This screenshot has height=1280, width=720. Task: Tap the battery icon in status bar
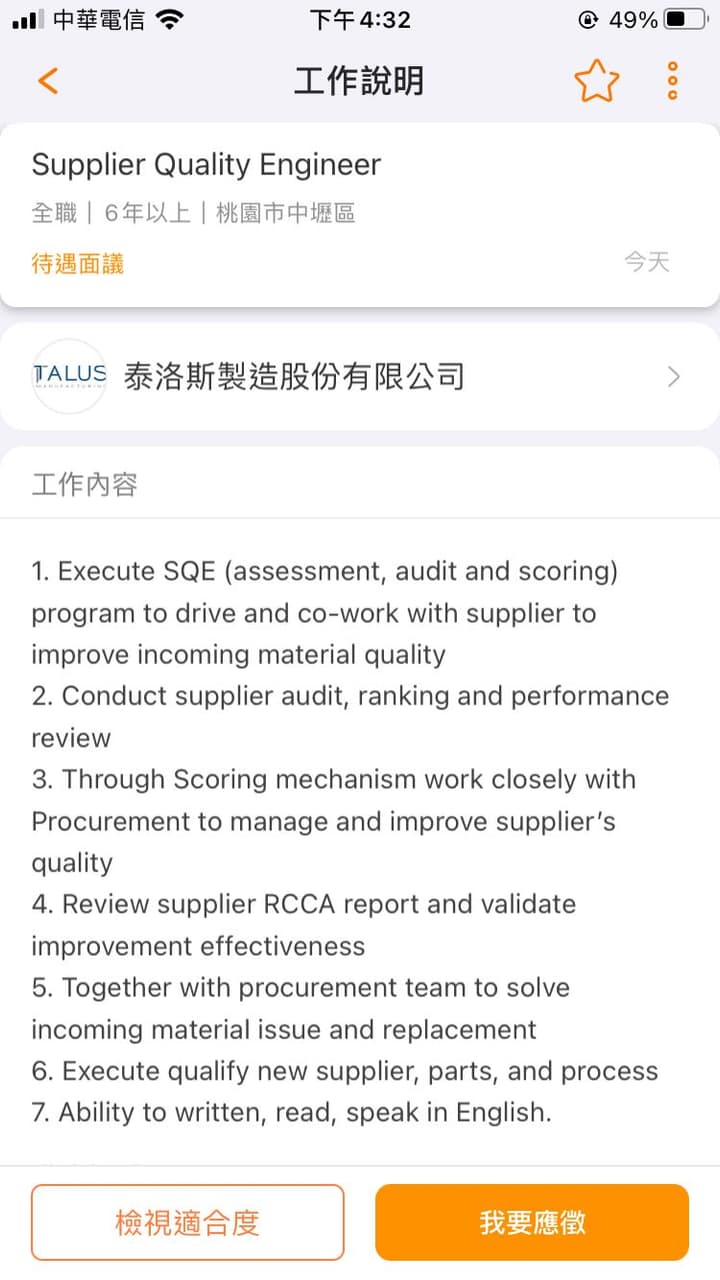[x=683, y=17]
